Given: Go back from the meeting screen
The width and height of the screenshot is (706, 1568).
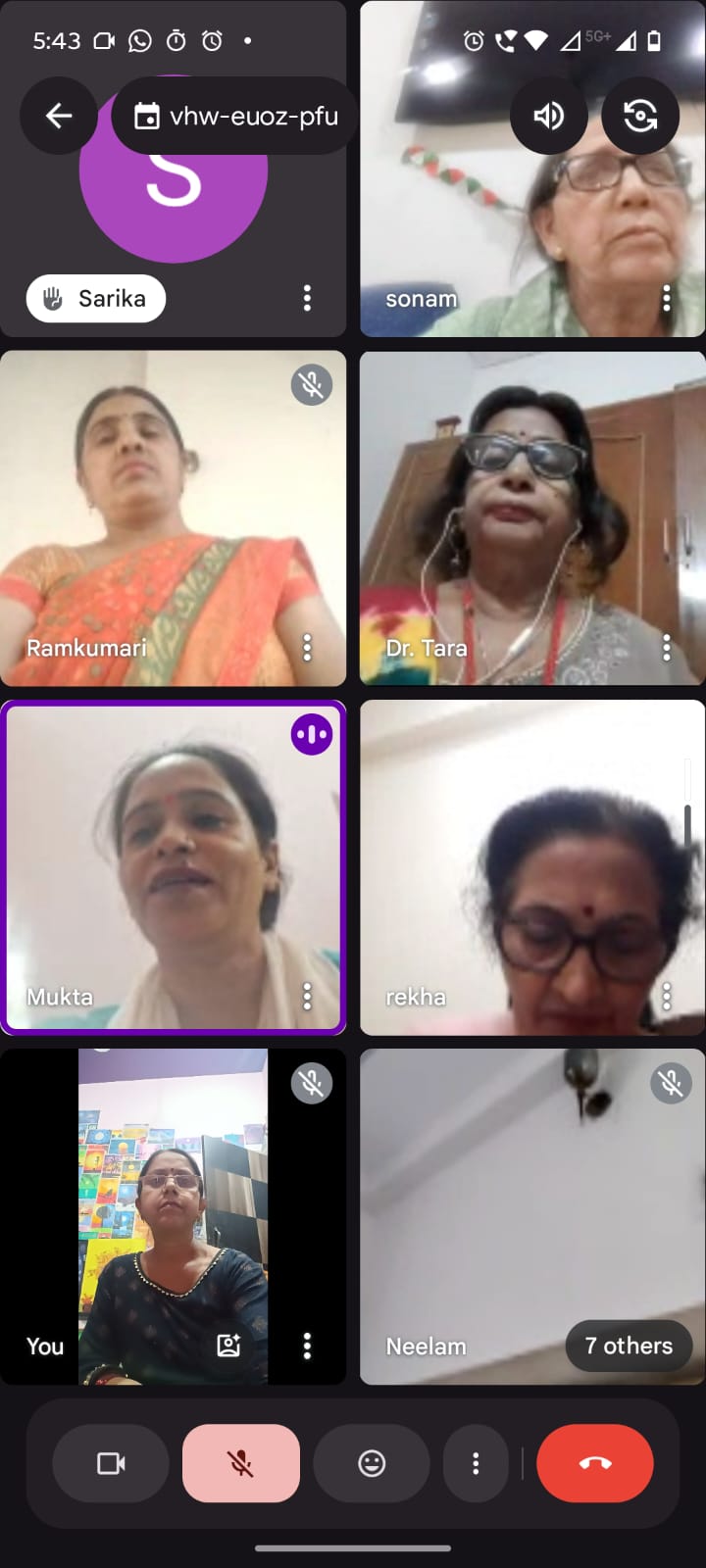Looking at the screenshot, I should coord(59,116).
